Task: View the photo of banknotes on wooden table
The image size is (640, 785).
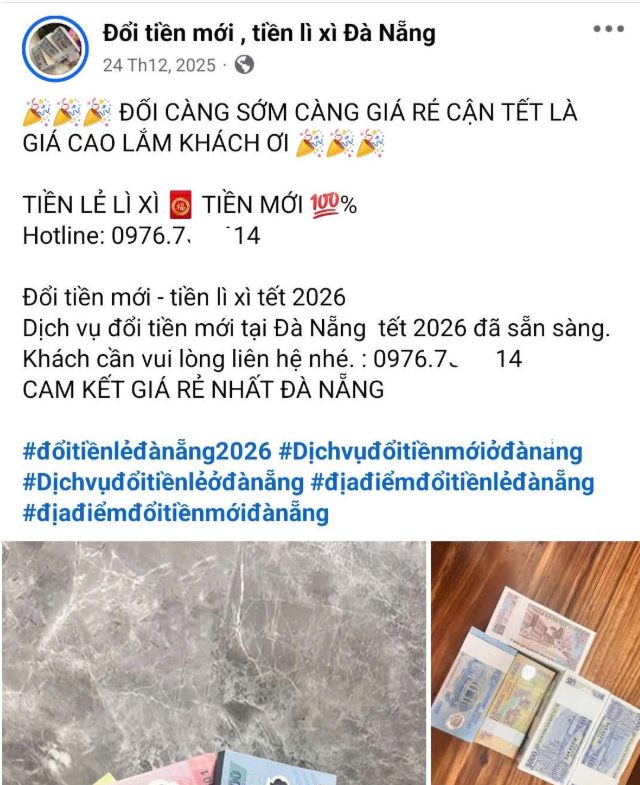Action: (x=535, y=662)
